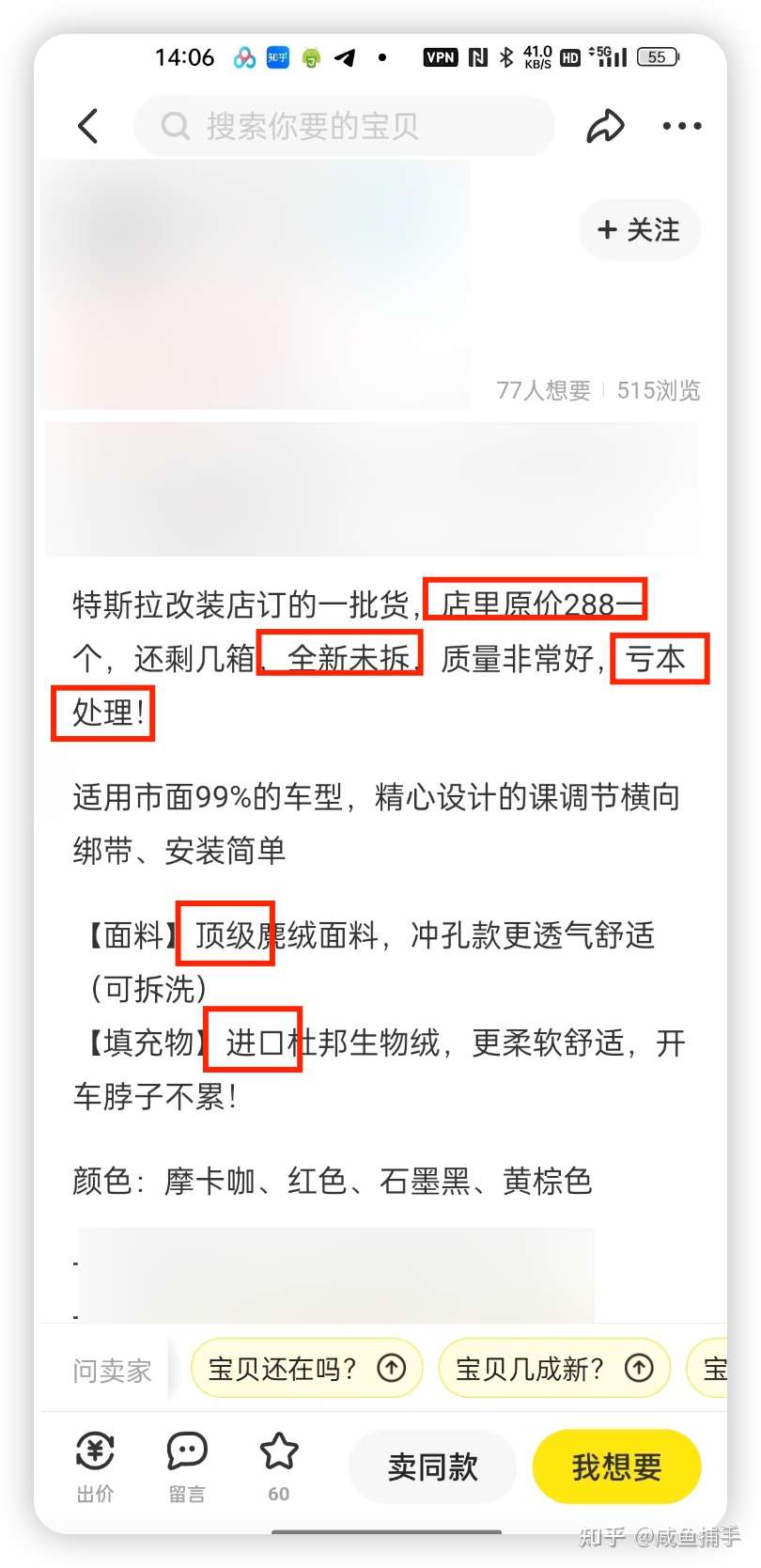The height and width of the screenshot is (1568, 761).
Task: Tap 卖同款 to sell the same item
Action: coord(432,1466)
